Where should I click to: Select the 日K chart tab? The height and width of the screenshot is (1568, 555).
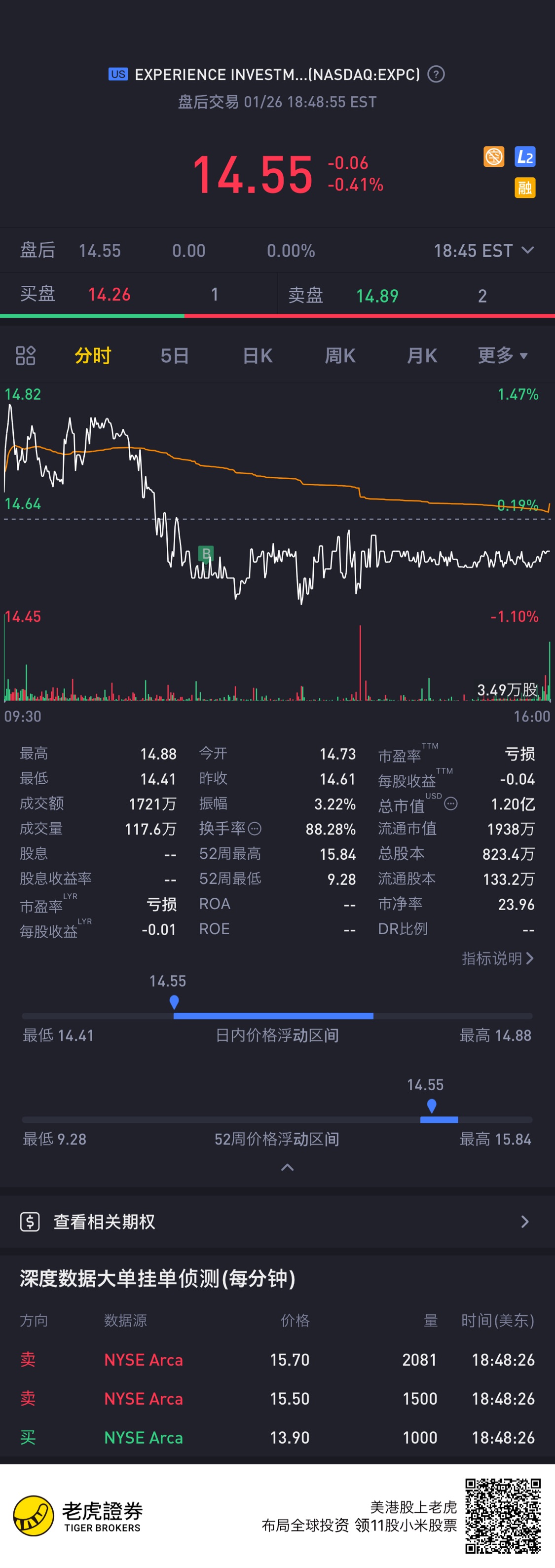[x=258, y=355]
